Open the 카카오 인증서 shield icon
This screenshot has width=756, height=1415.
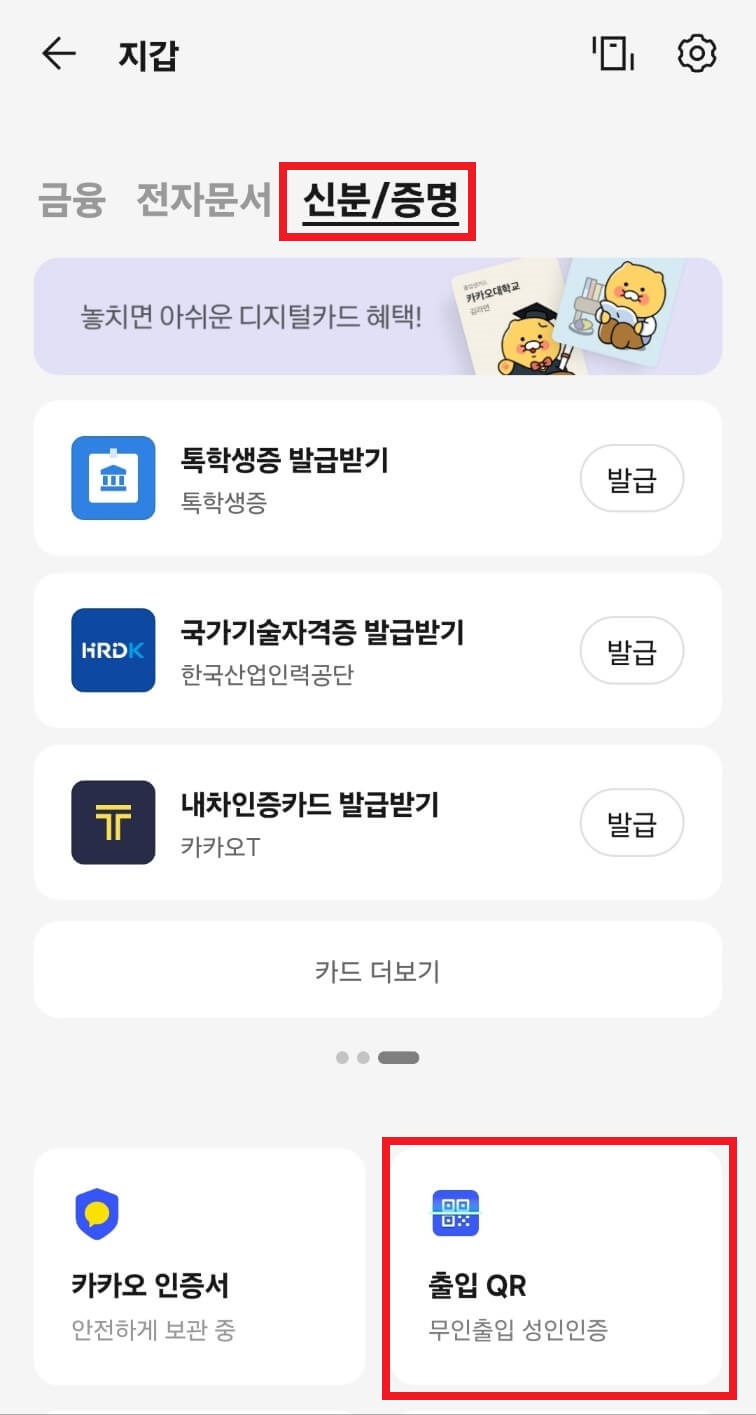98,1213
